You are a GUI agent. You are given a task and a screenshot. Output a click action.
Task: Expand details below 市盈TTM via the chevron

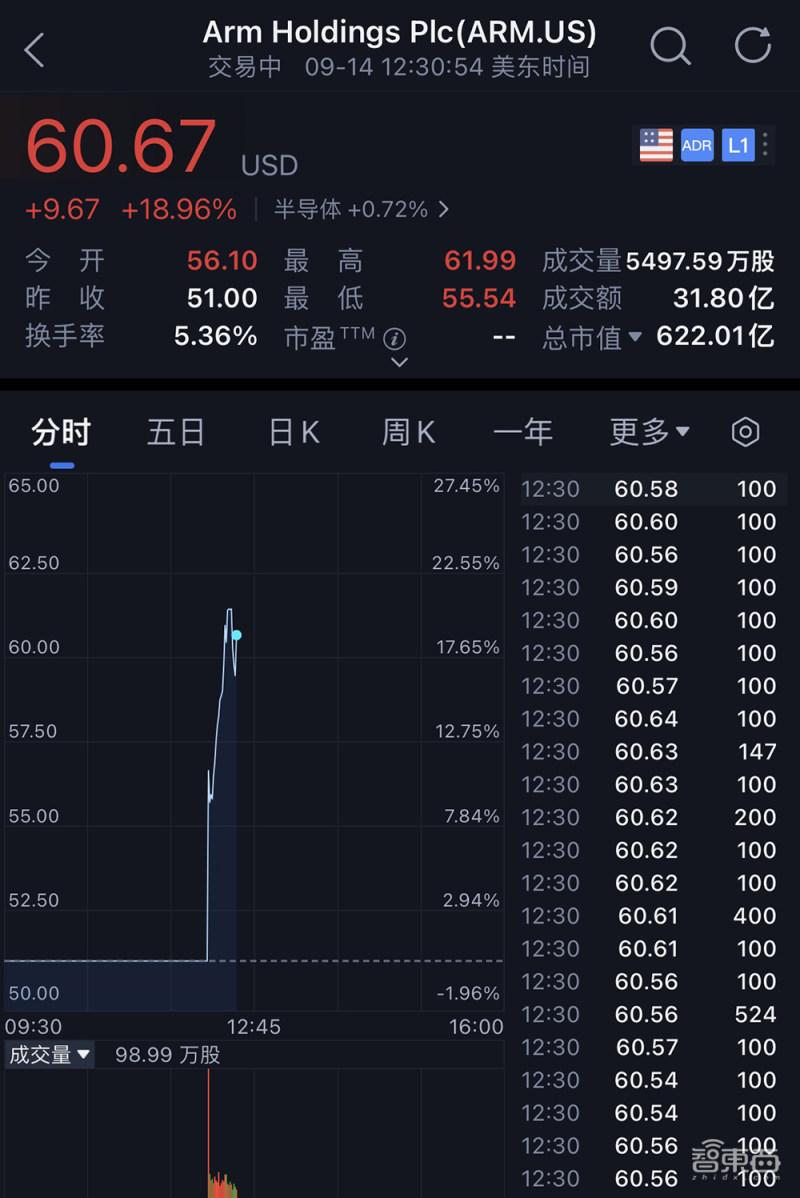click(x=398, y=364)
